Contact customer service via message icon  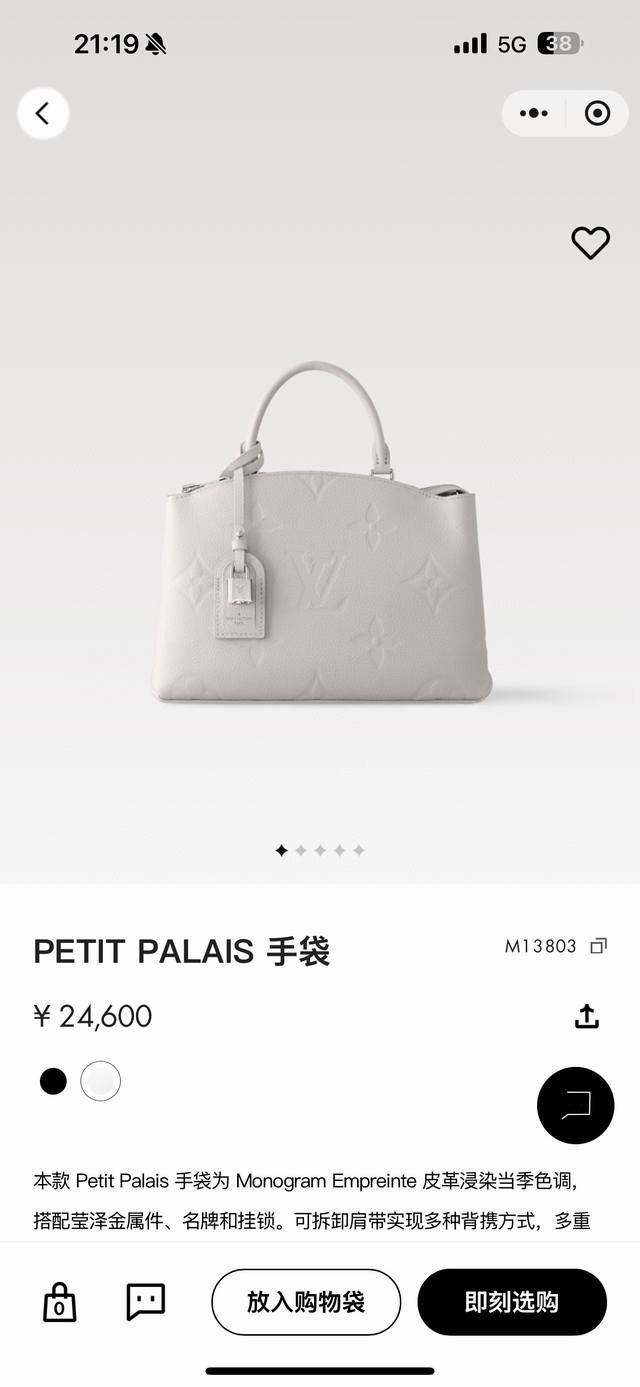tap(146, 1302)
